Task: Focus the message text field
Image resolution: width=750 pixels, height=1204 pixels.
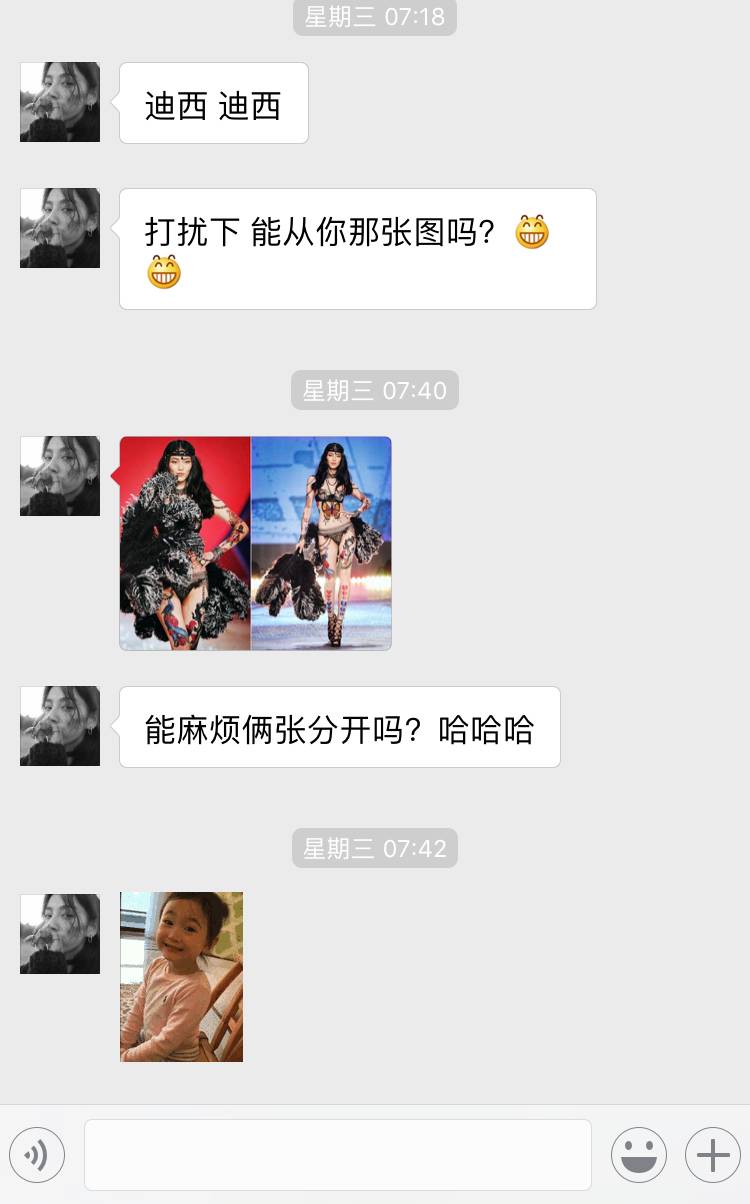Action: coord(337,1155)
